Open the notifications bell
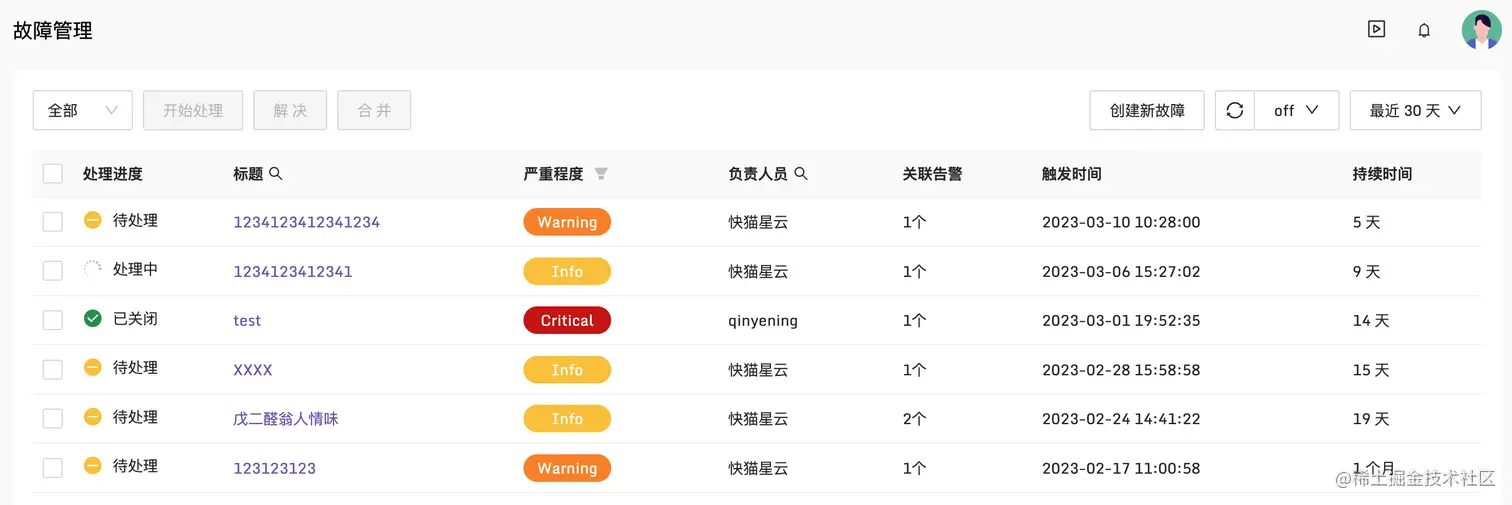Screen dimensions: 1512x505 point(1424,30)
